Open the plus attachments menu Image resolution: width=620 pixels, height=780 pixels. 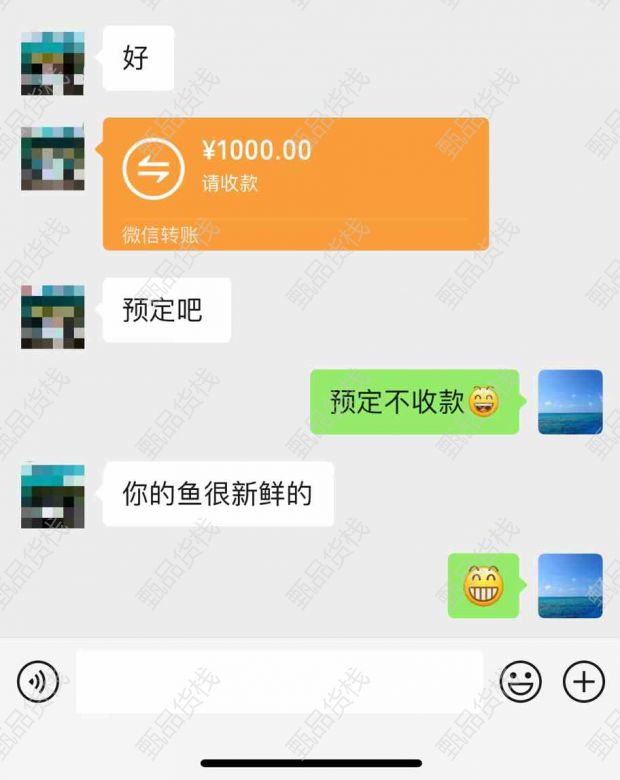pyautogui.click(x=584, y=682)
